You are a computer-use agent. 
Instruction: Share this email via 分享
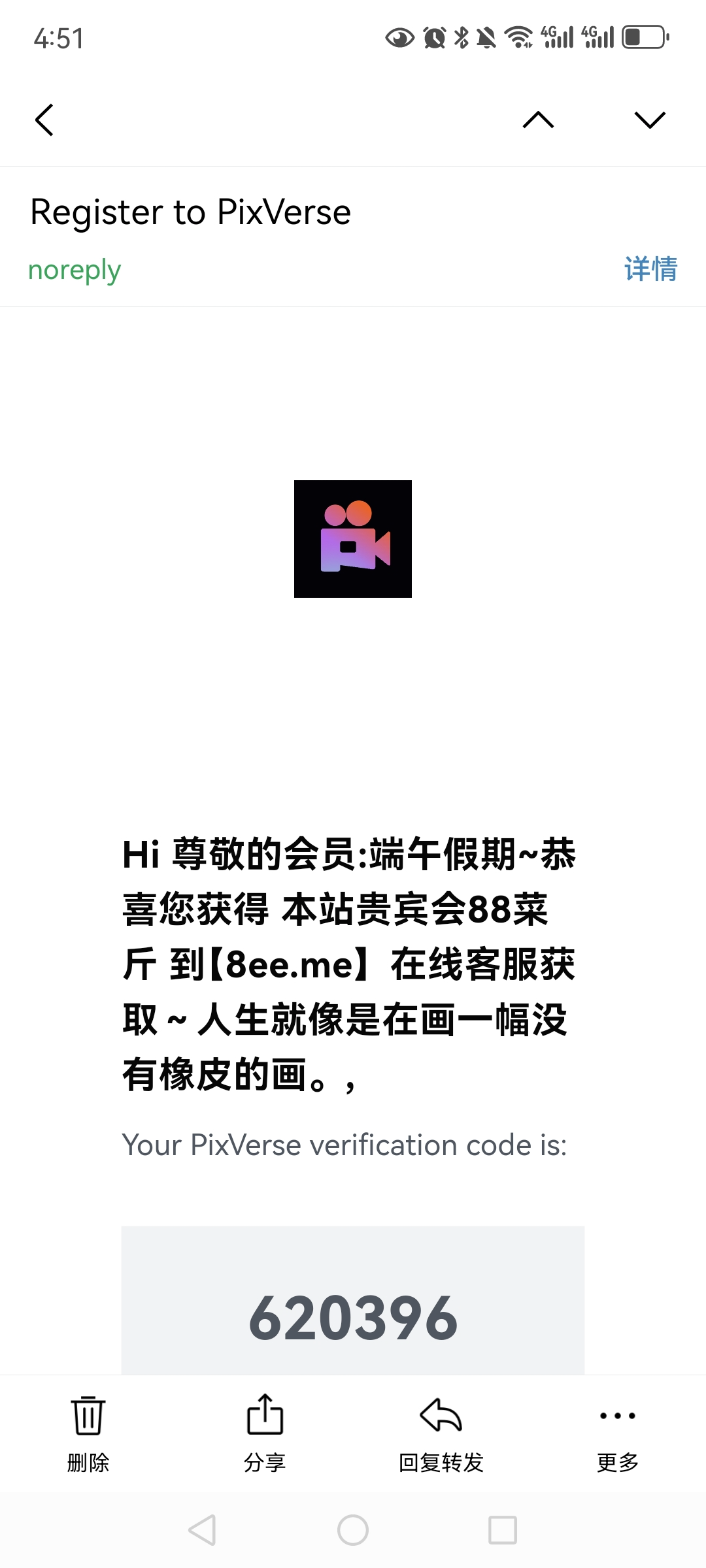[265, 1433]
